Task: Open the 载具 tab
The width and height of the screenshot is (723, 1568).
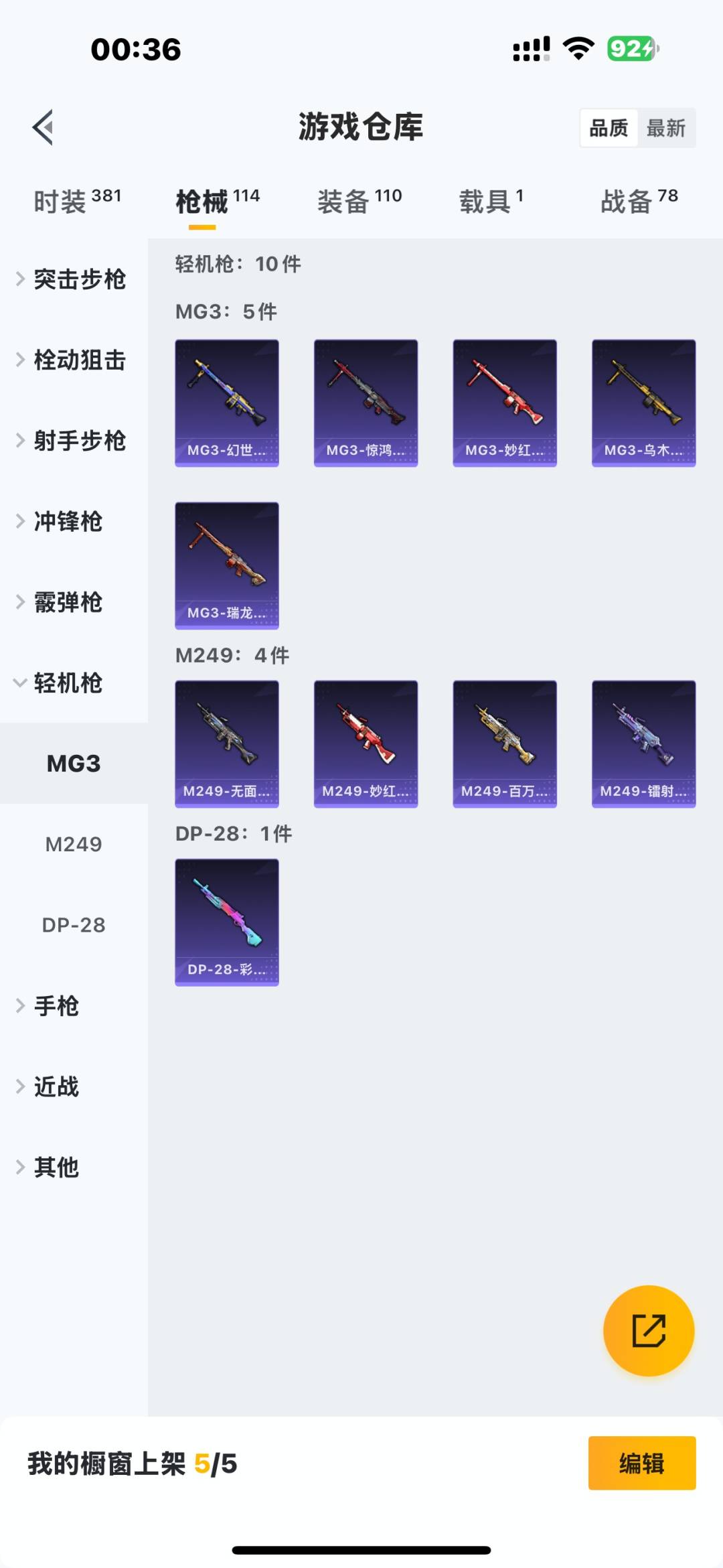Action: (x=491, y=200)
